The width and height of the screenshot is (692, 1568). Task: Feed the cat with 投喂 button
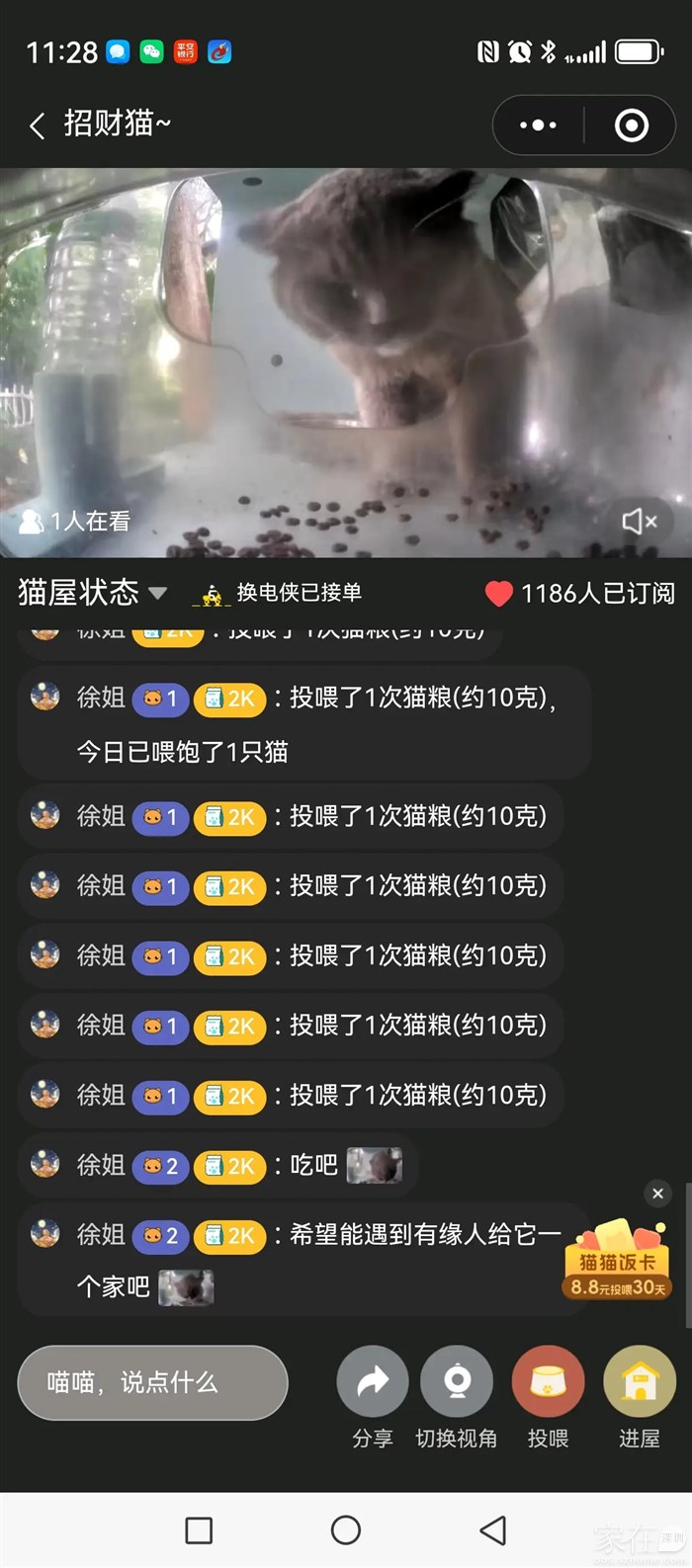tap(548, 1383)
